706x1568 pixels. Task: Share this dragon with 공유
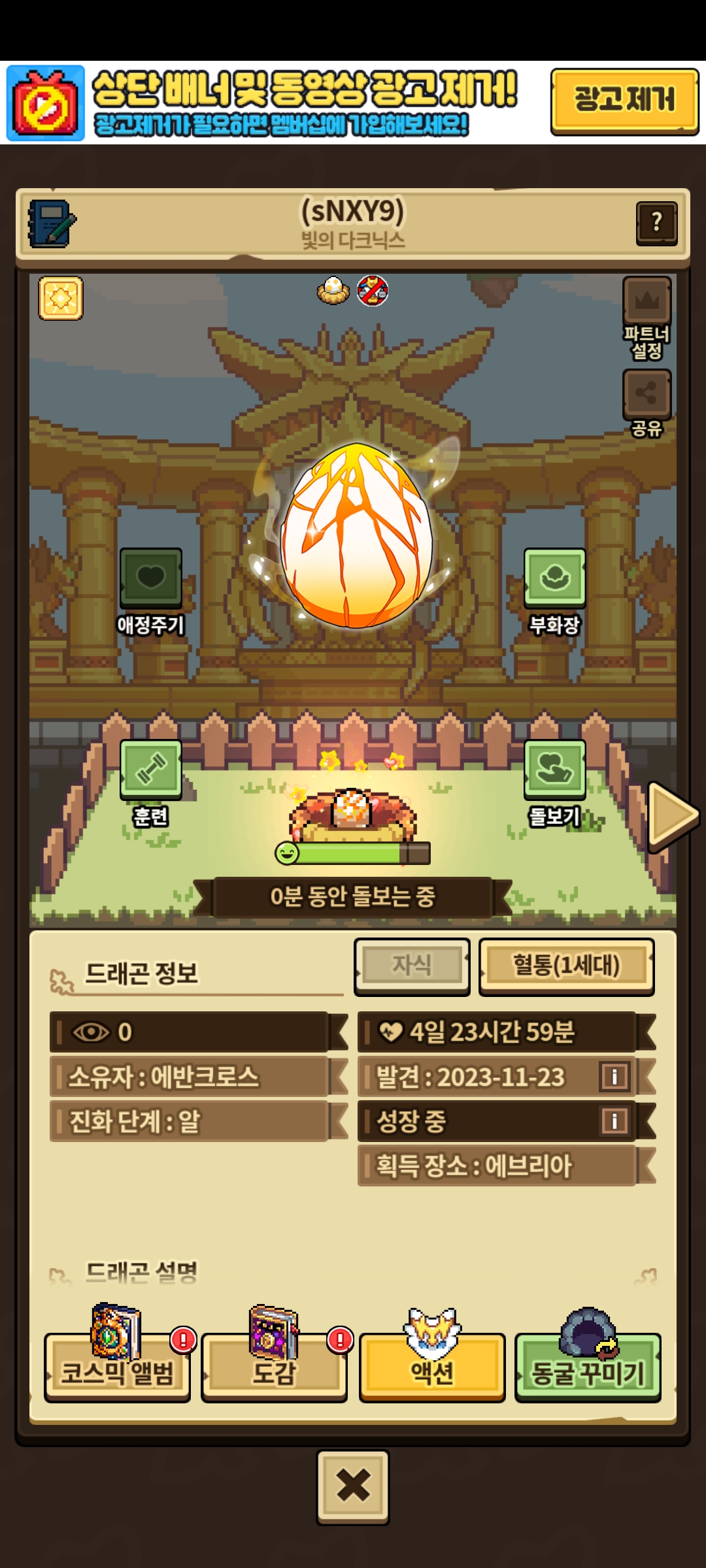tap(647, 393)
